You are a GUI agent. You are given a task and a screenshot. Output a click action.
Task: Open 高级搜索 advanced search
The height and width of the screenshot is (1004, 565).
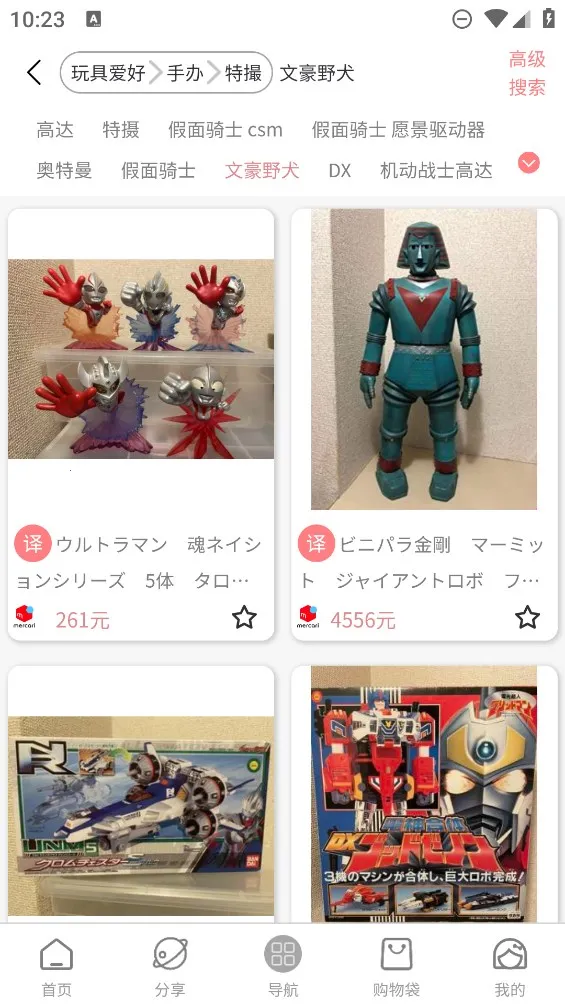527,73
